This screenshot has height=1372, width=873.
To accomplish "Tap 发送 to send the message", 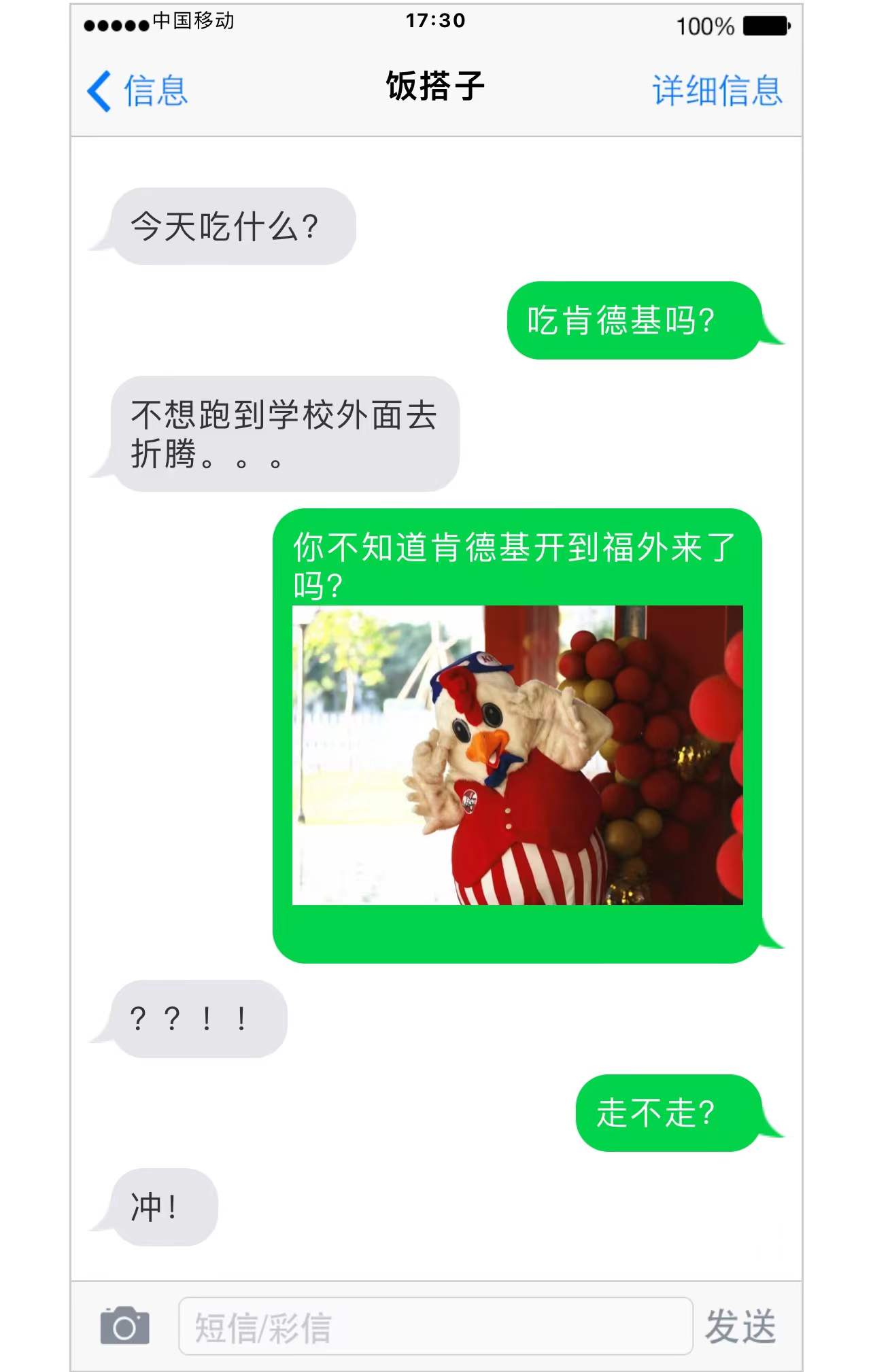I will click(x=740, y=1326).
